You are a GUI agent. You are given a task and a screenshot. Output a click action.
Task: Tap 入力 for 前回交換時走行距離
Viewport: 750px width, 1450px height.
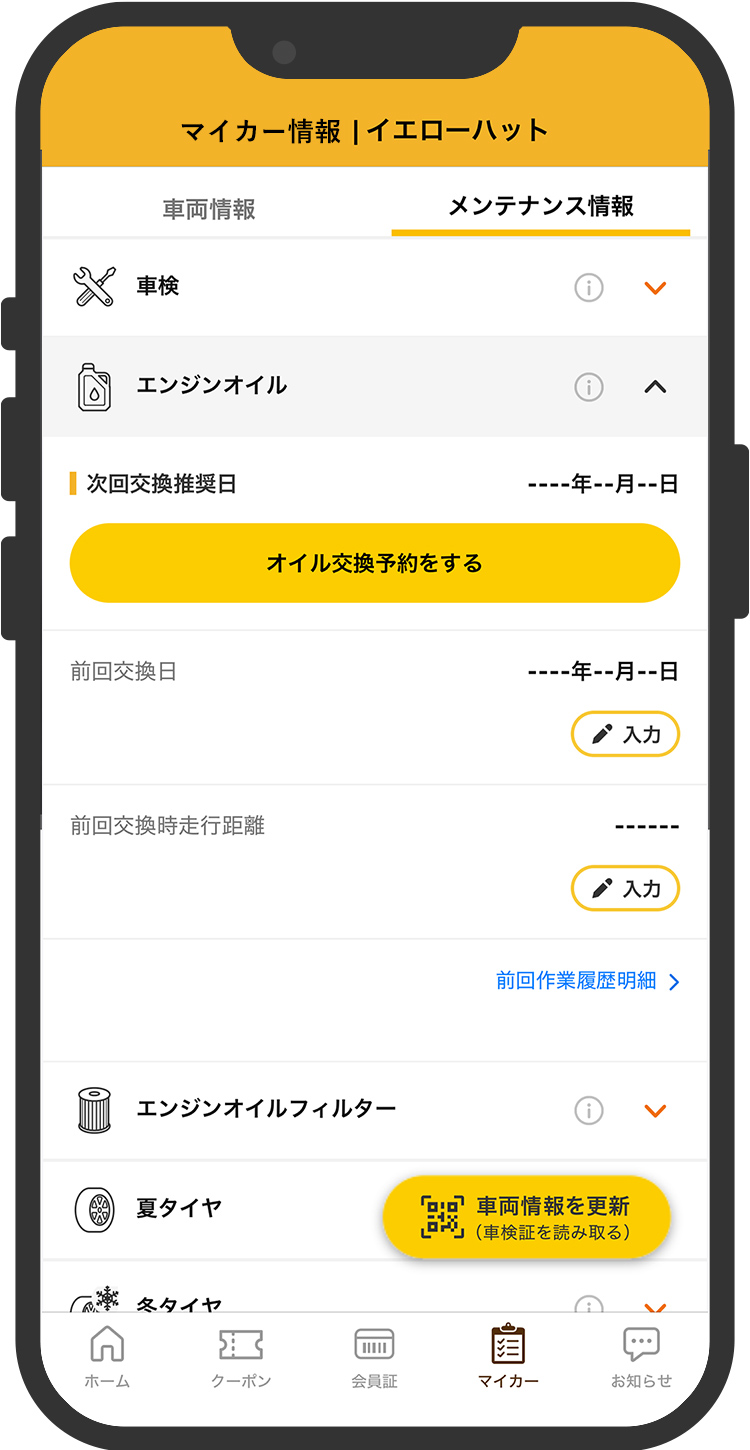point(625,889)
